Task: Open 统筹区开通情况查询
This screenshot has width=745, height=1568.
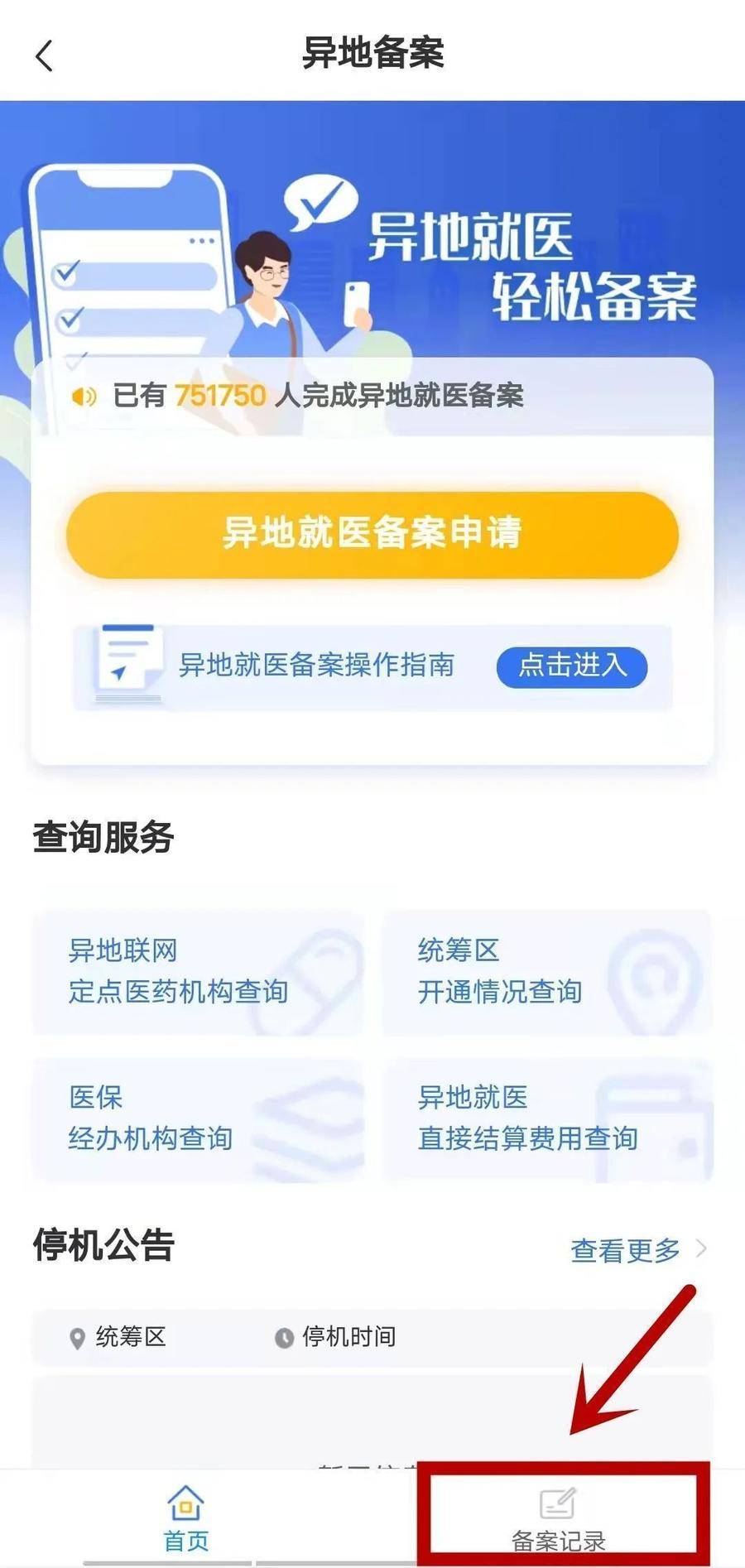Action: 546,972
